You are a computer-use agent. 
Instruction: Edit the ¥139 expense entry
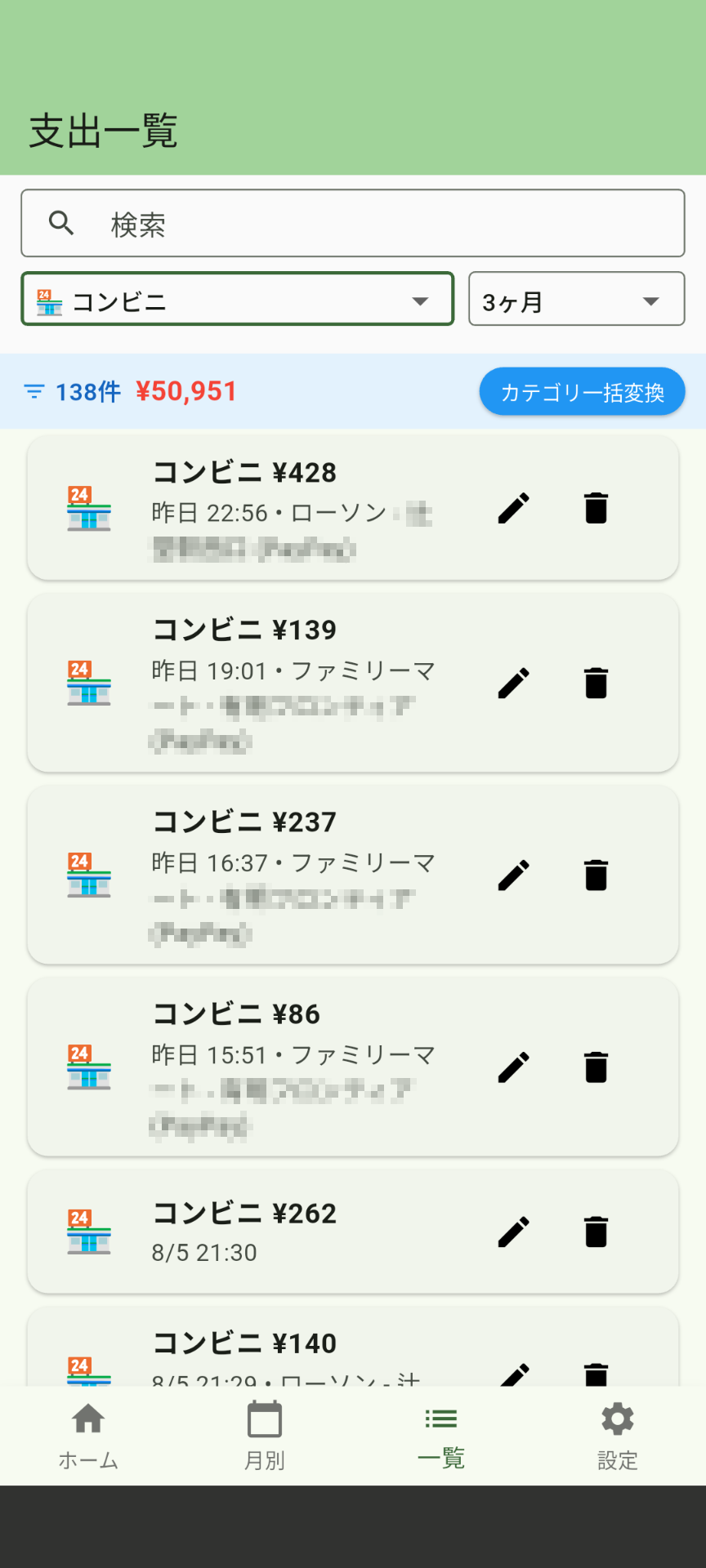coord(514,683)
